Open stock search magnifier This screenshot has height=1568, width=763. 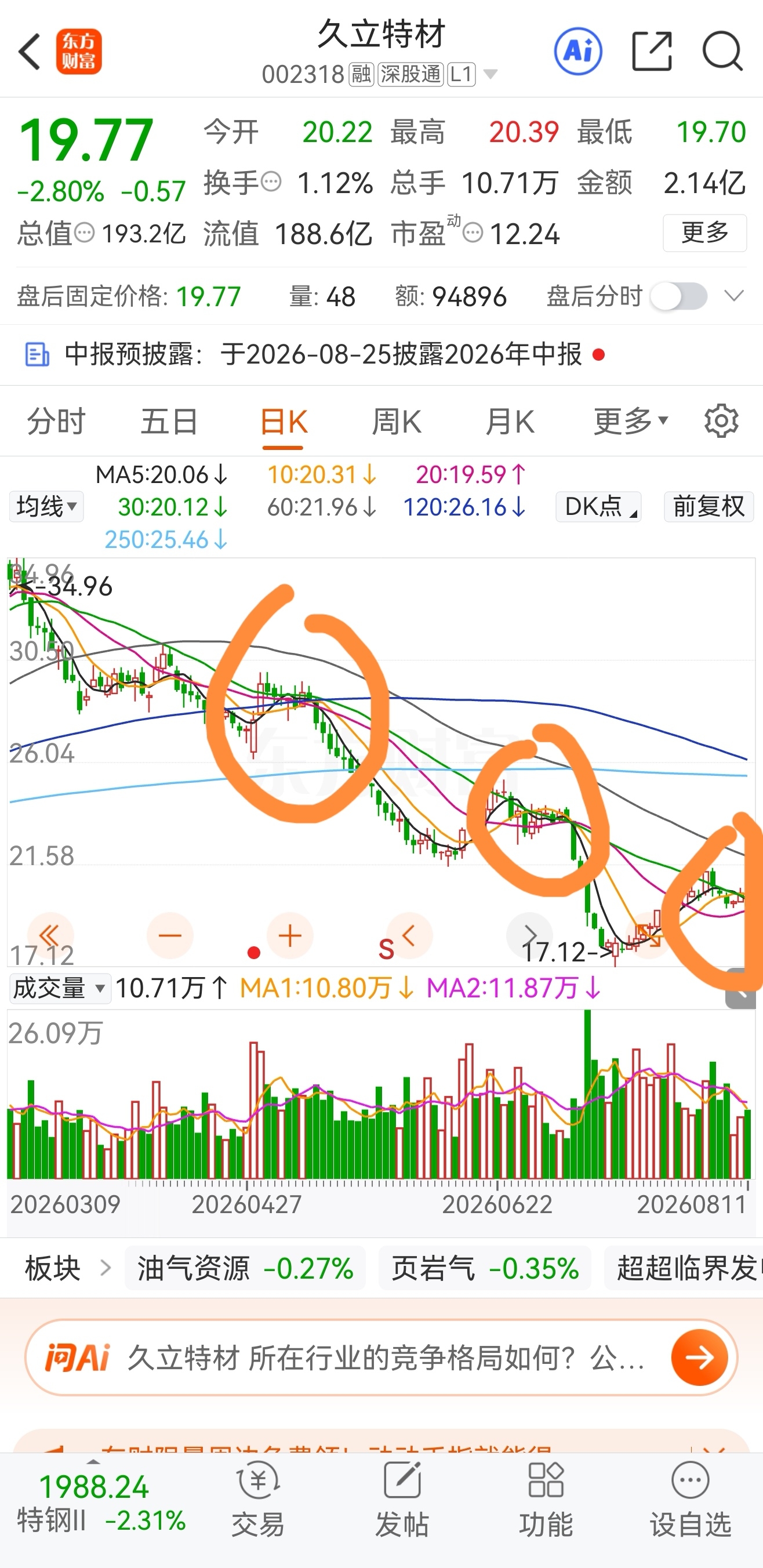(722, 52)
